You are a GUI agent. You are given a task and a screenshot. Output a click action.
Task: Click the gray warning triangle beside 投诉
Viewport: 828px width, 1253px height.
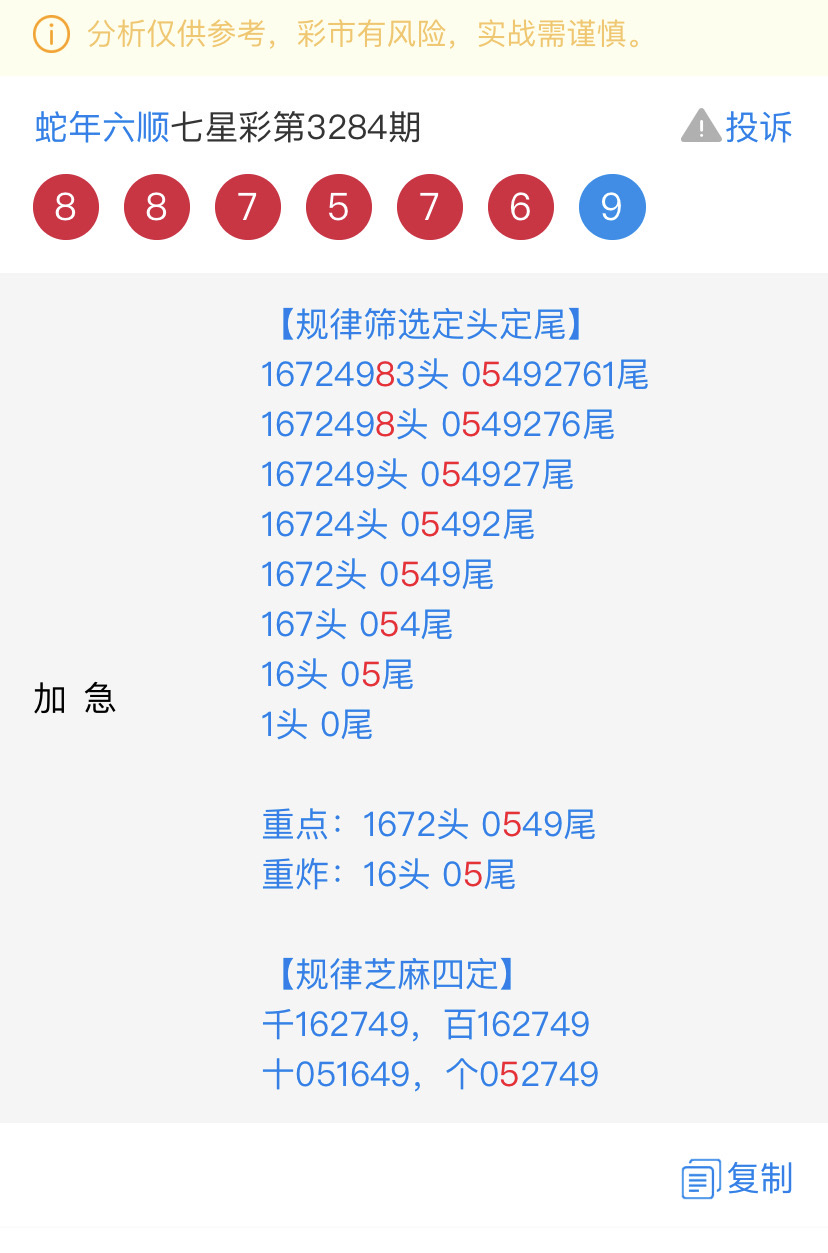[x=701, y=126]
